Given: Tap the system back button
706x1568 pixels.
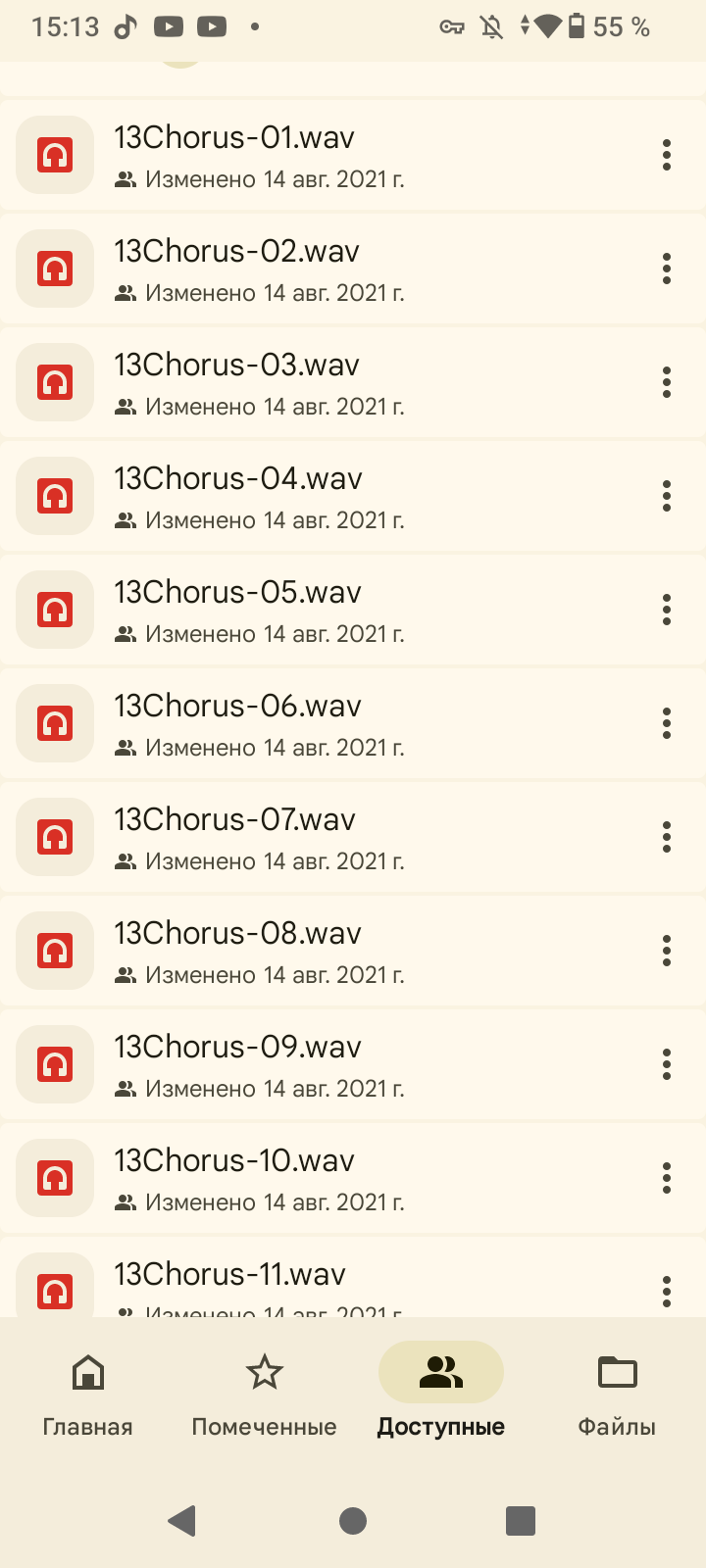Looking at the screenshot, I should tap(183, 1521).
